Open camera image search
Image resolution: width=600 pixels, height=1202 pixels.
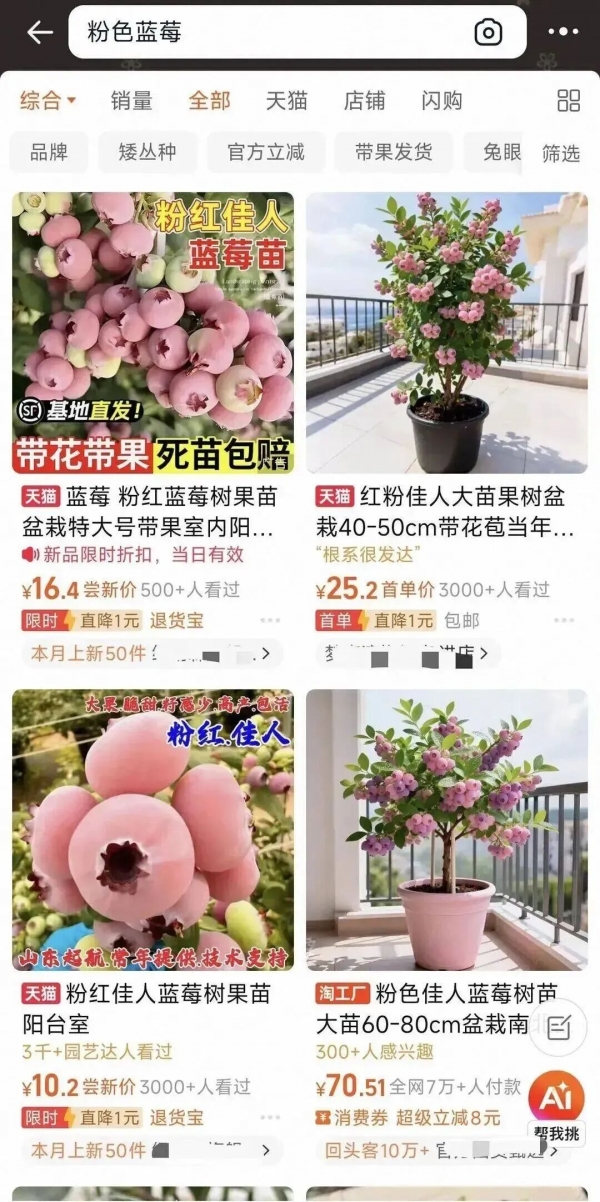click(488, 32)
